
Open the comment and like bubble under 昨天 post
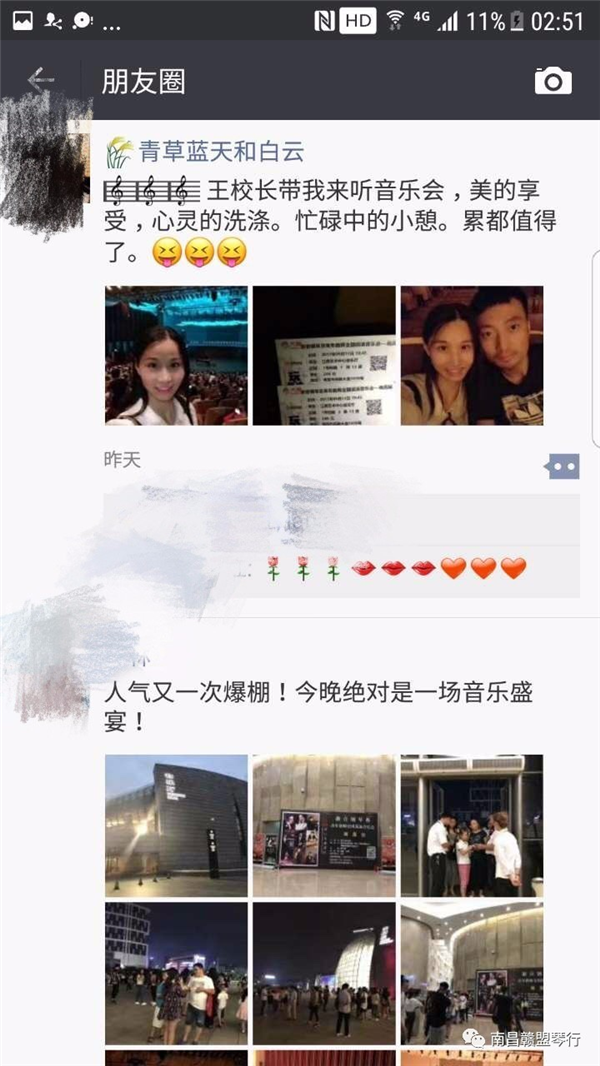561,466
